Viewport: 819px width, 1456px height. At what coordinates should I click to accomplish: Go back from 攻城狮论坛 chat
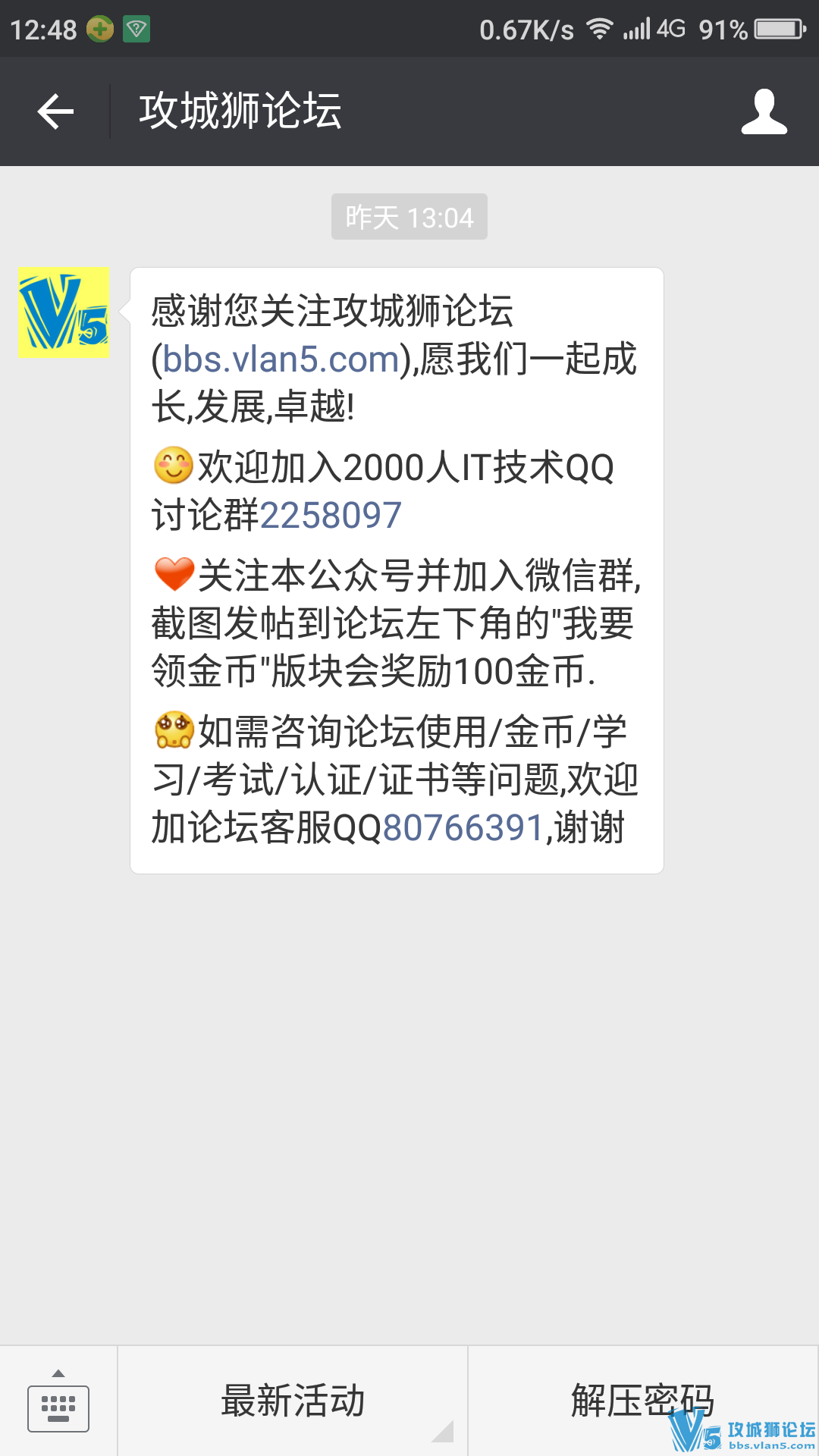(x=55, y=111)
